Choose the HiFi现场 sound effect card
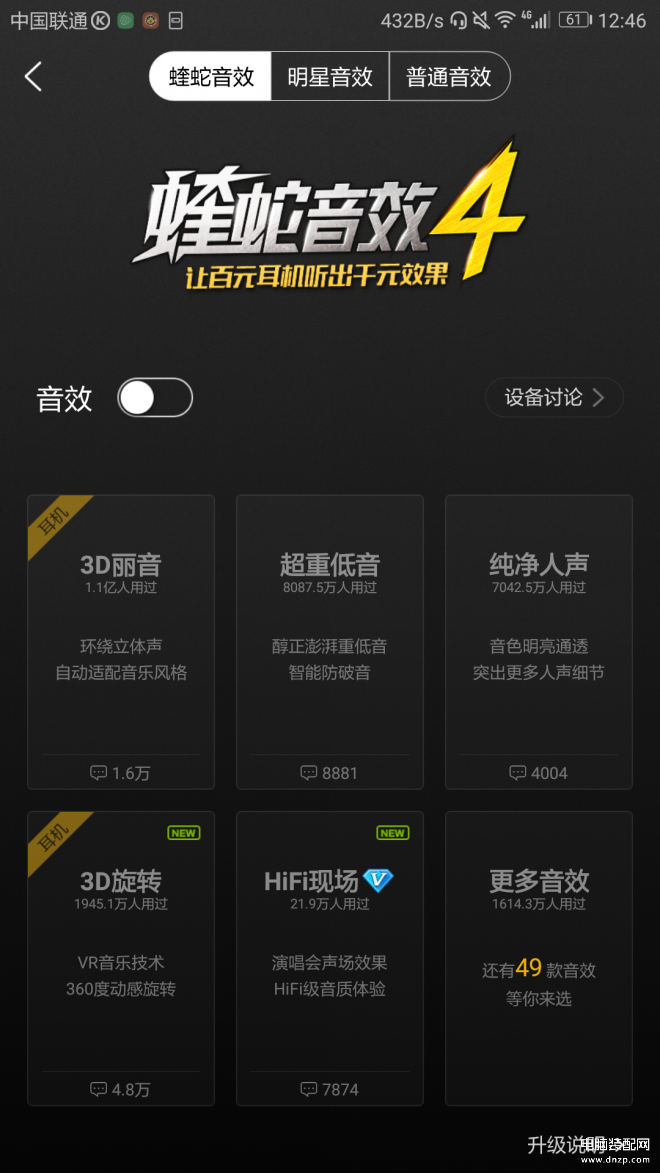The height and width of the screenshot is (1173, 660). tap(330, 935)
